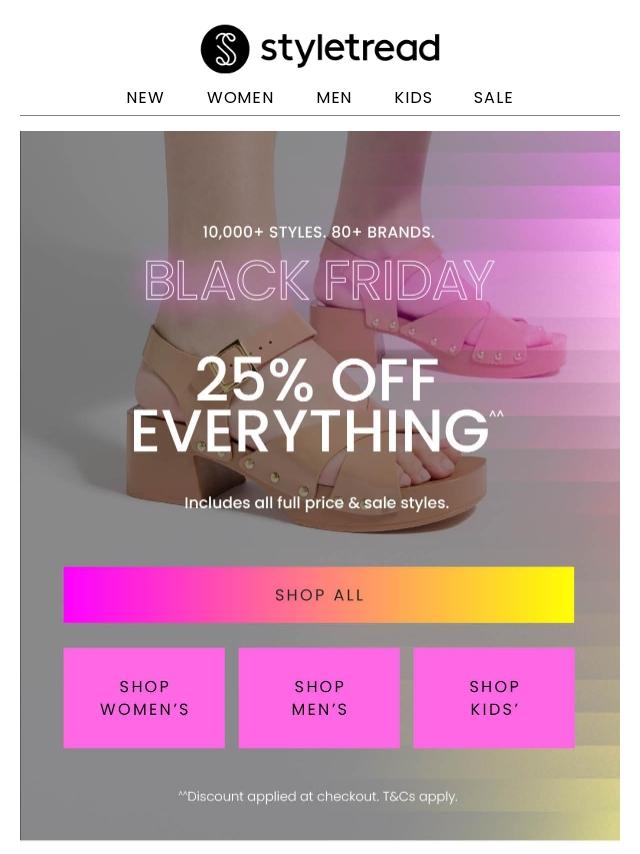
Task: Tap the SHOP KIDS' button
Action: (494, 698)
